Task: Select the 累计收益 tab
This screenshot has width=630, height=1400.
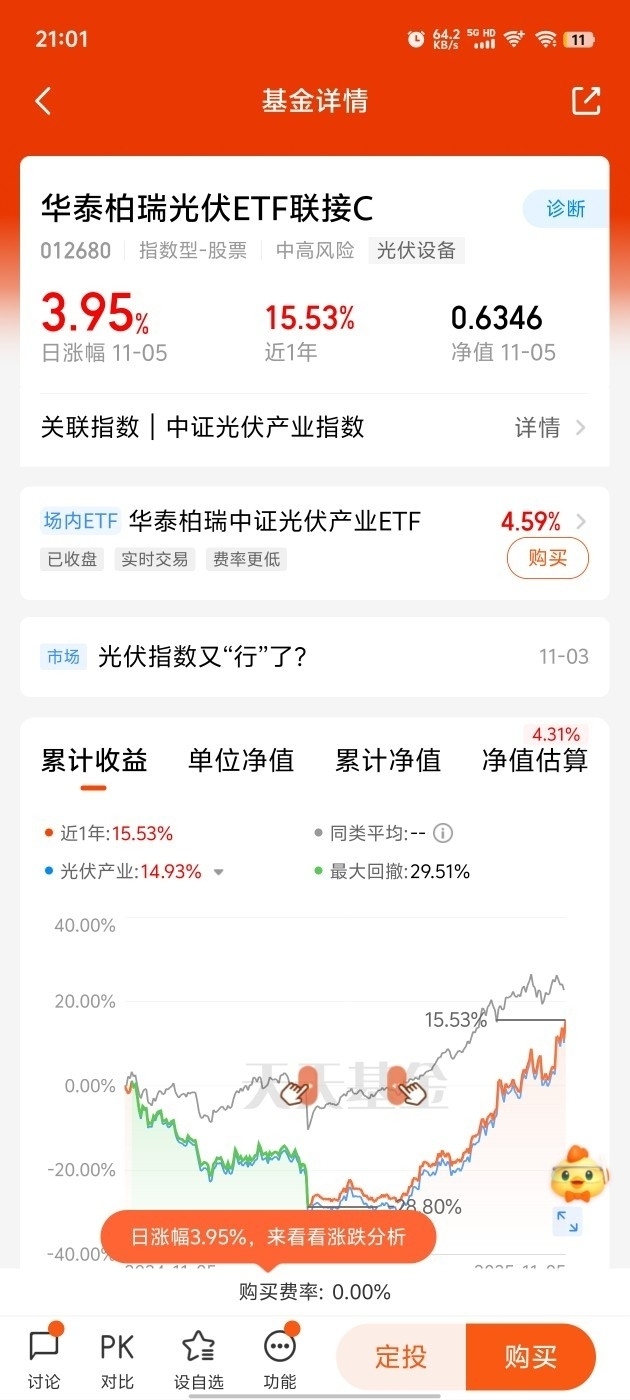Action: 94,761
